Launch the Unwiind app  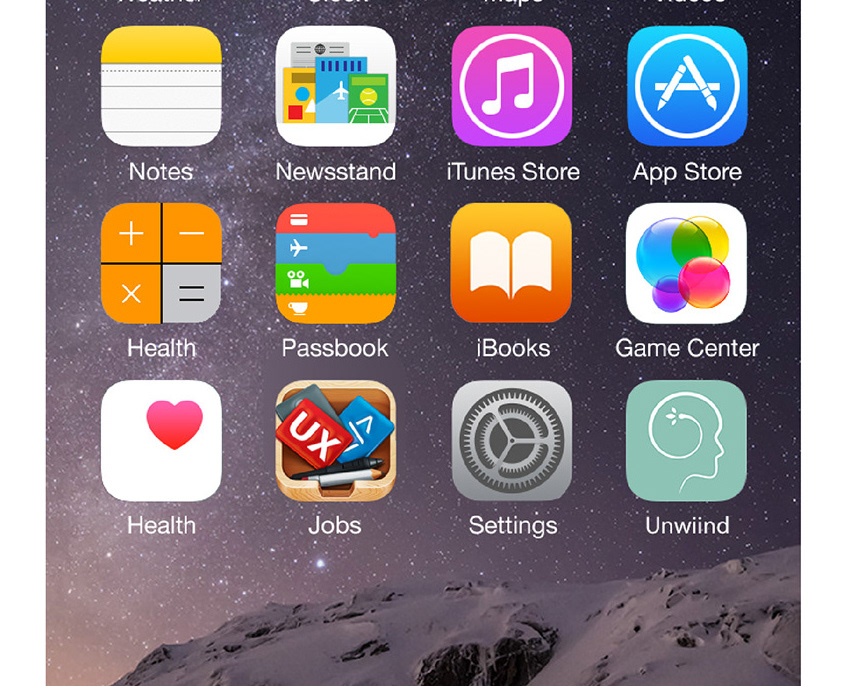[x=687, y=441]
